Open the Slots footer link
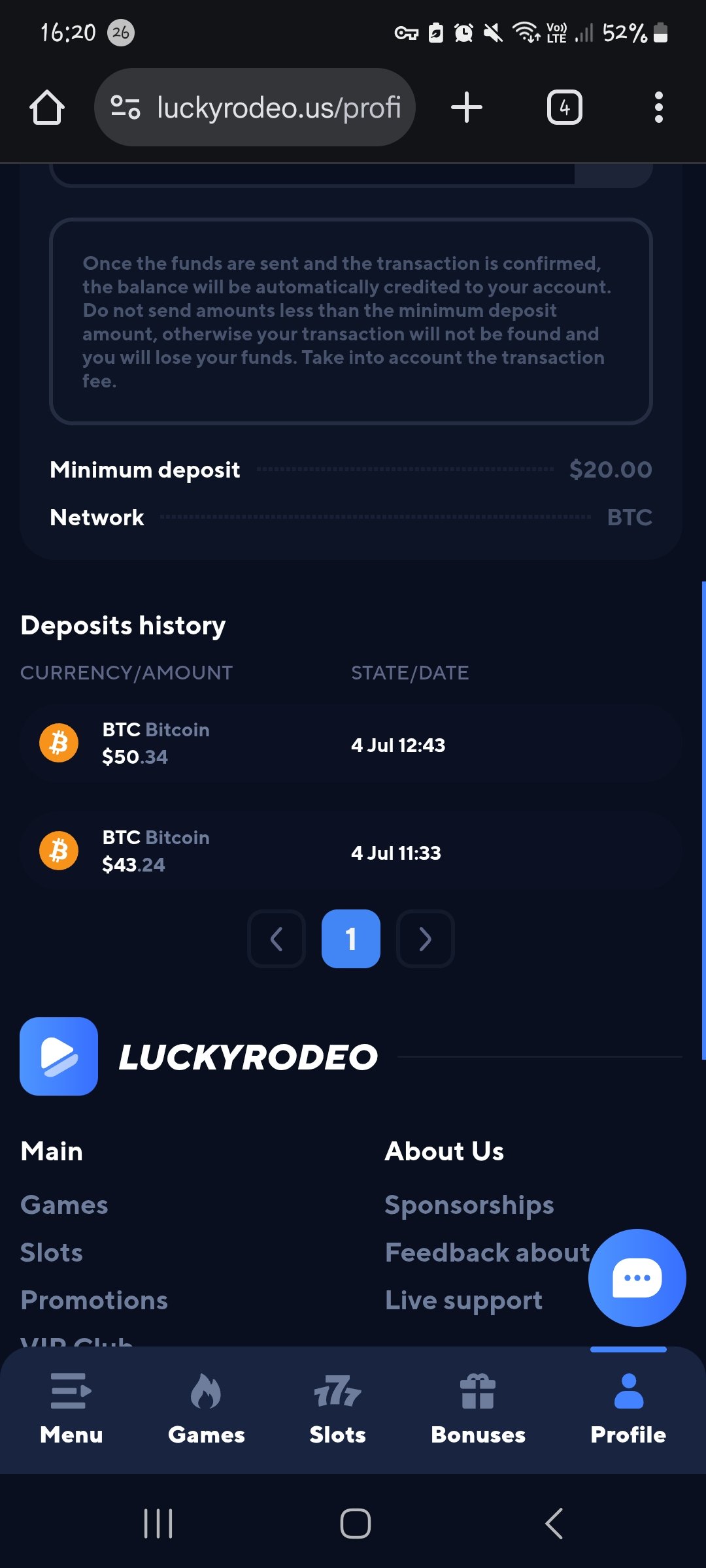706x1568 pixels. pos(52,1252)
